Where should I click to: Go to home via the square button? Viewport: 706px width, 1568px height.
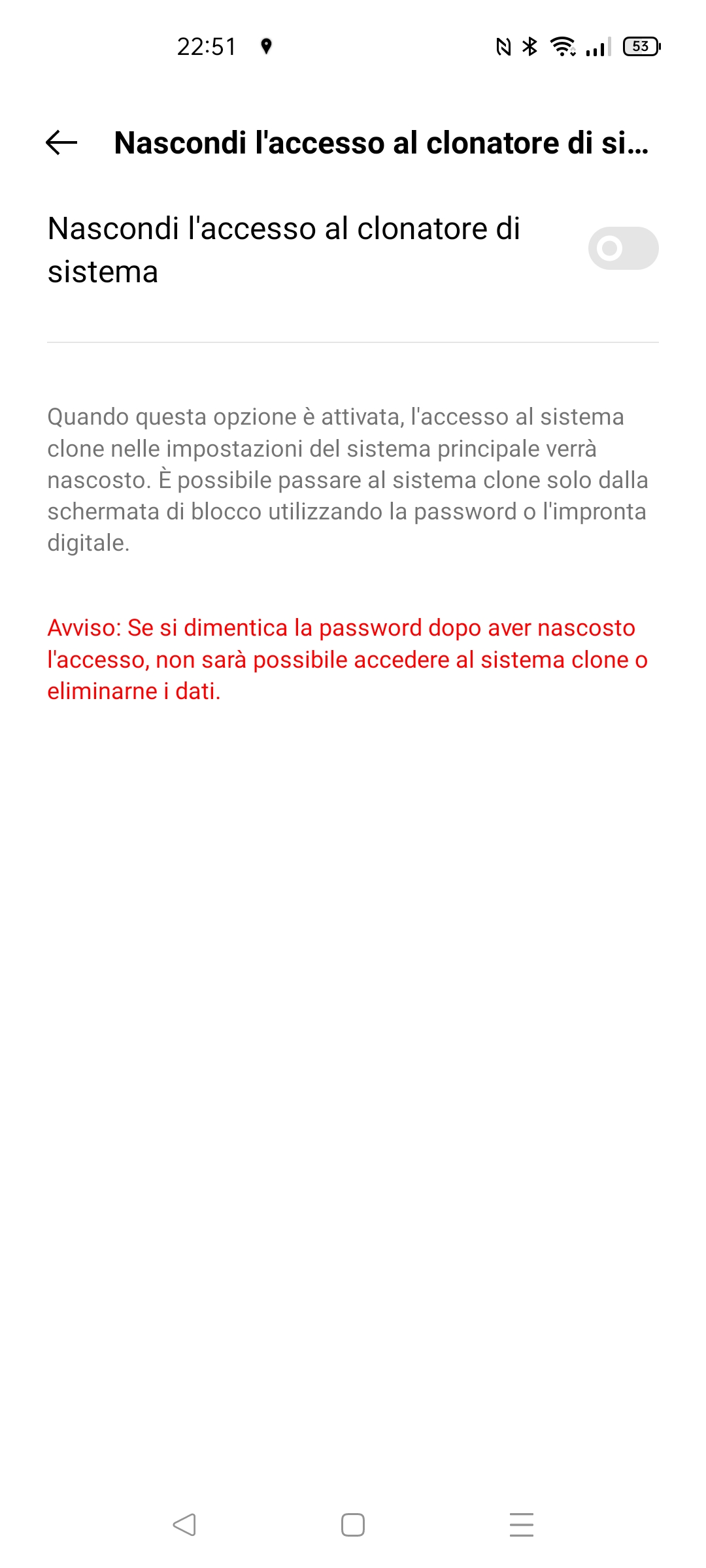tap(353, 1525)
